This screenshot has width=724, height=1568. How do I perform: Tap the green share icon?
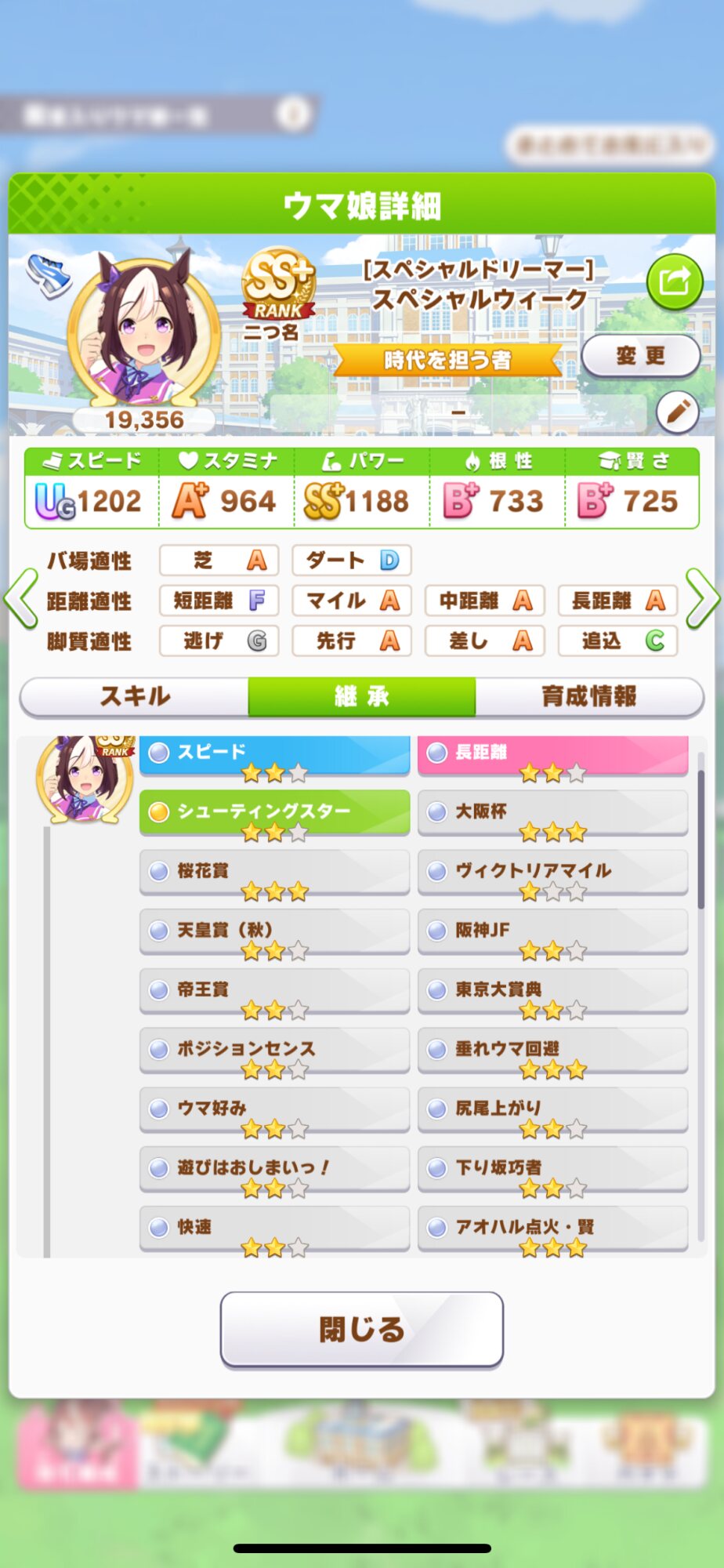pyautogui.click(x=675, y=281)
